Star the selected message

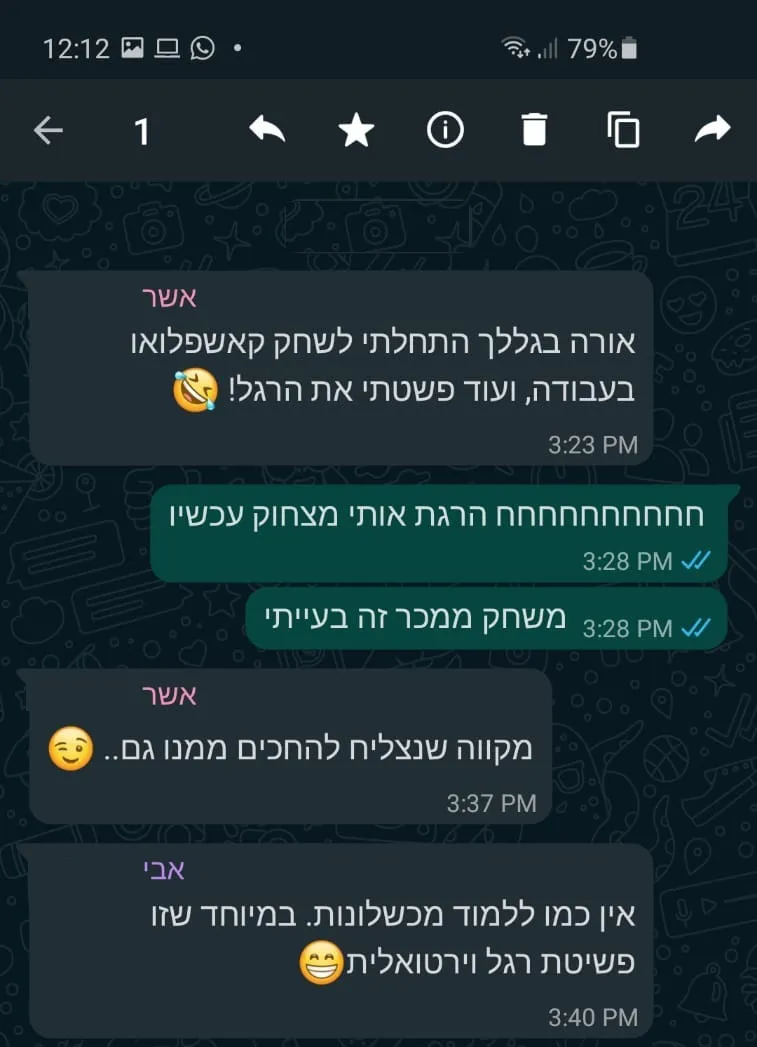pos(356,130)
